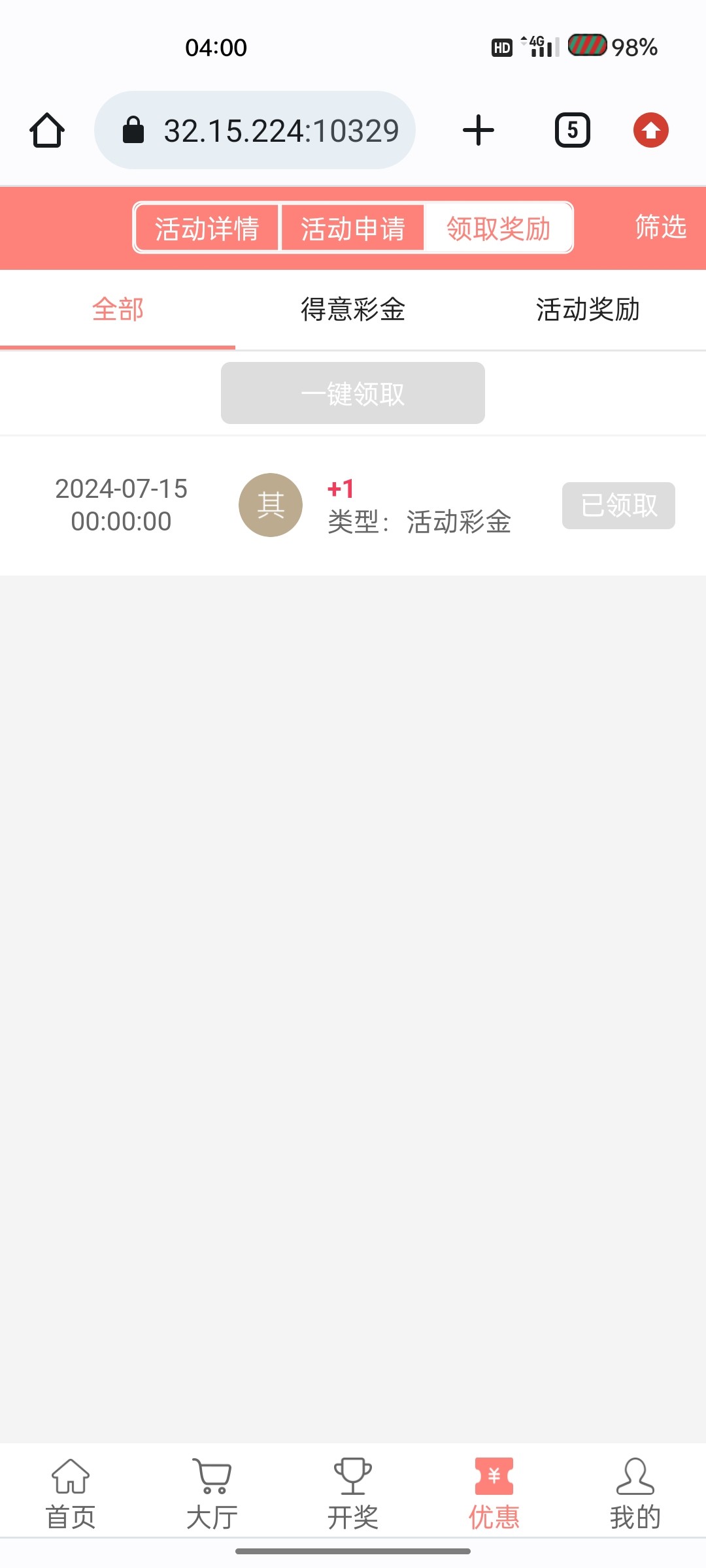
Task: Open the 筛选 filter option
Action: pyautogui.click(x=661, y=227)
